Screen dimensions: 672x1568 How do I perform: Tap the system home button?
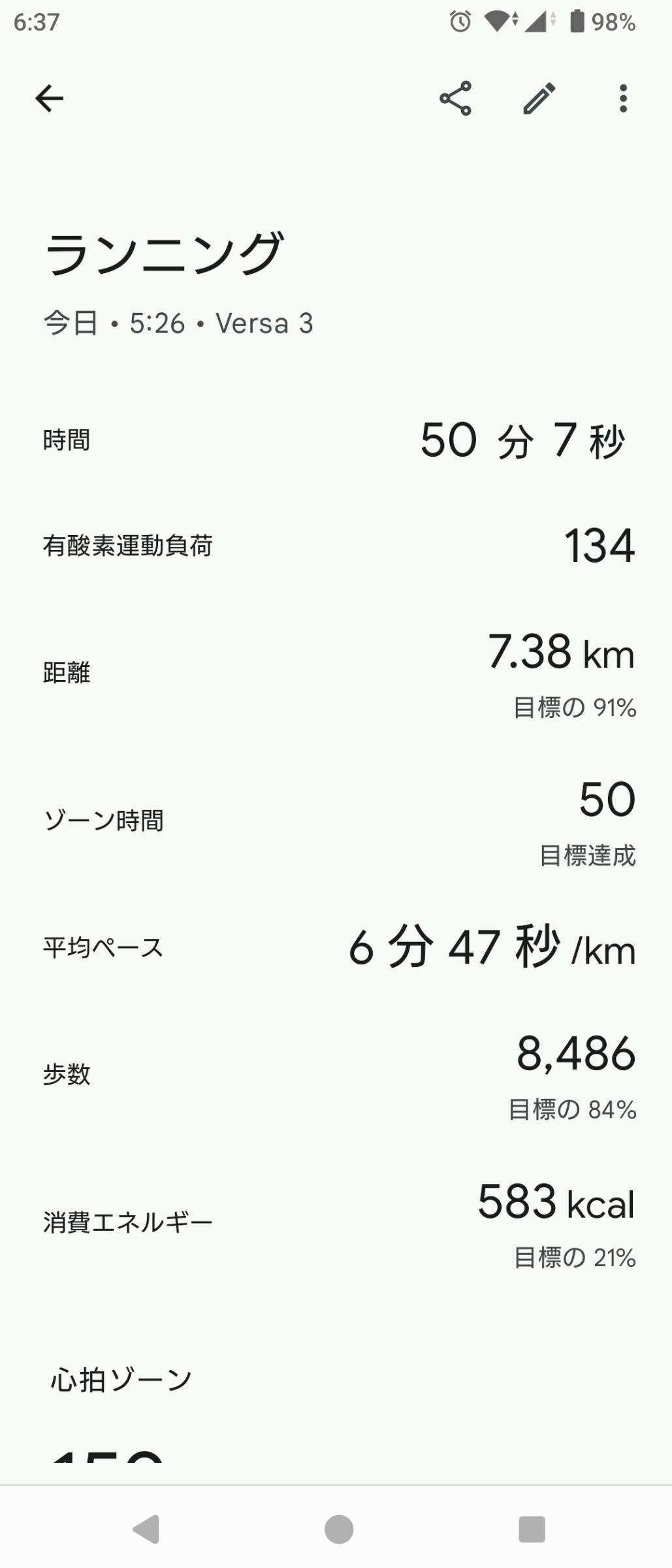point(339,1529)
